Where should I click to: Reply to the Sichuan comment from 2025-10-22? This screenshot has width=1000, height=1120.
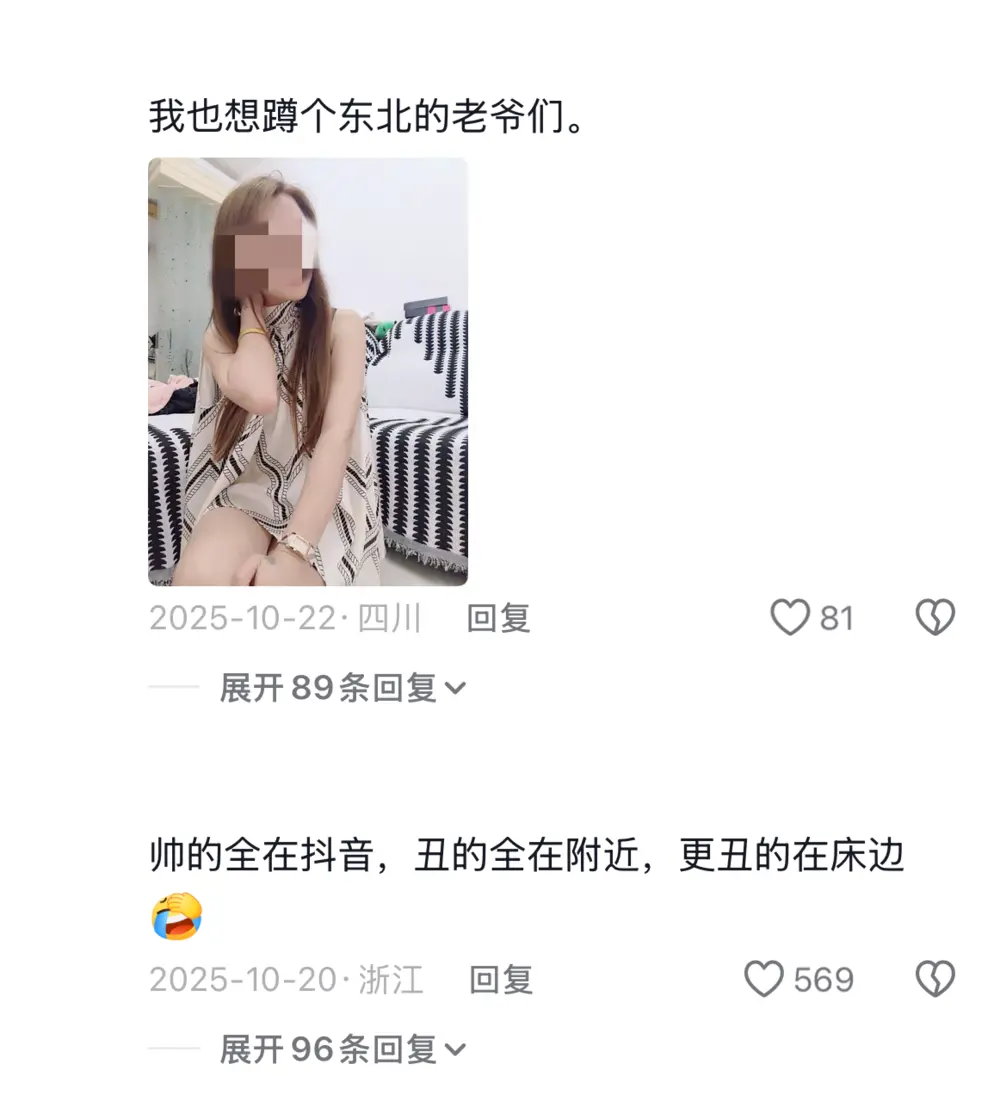point(498,619)
